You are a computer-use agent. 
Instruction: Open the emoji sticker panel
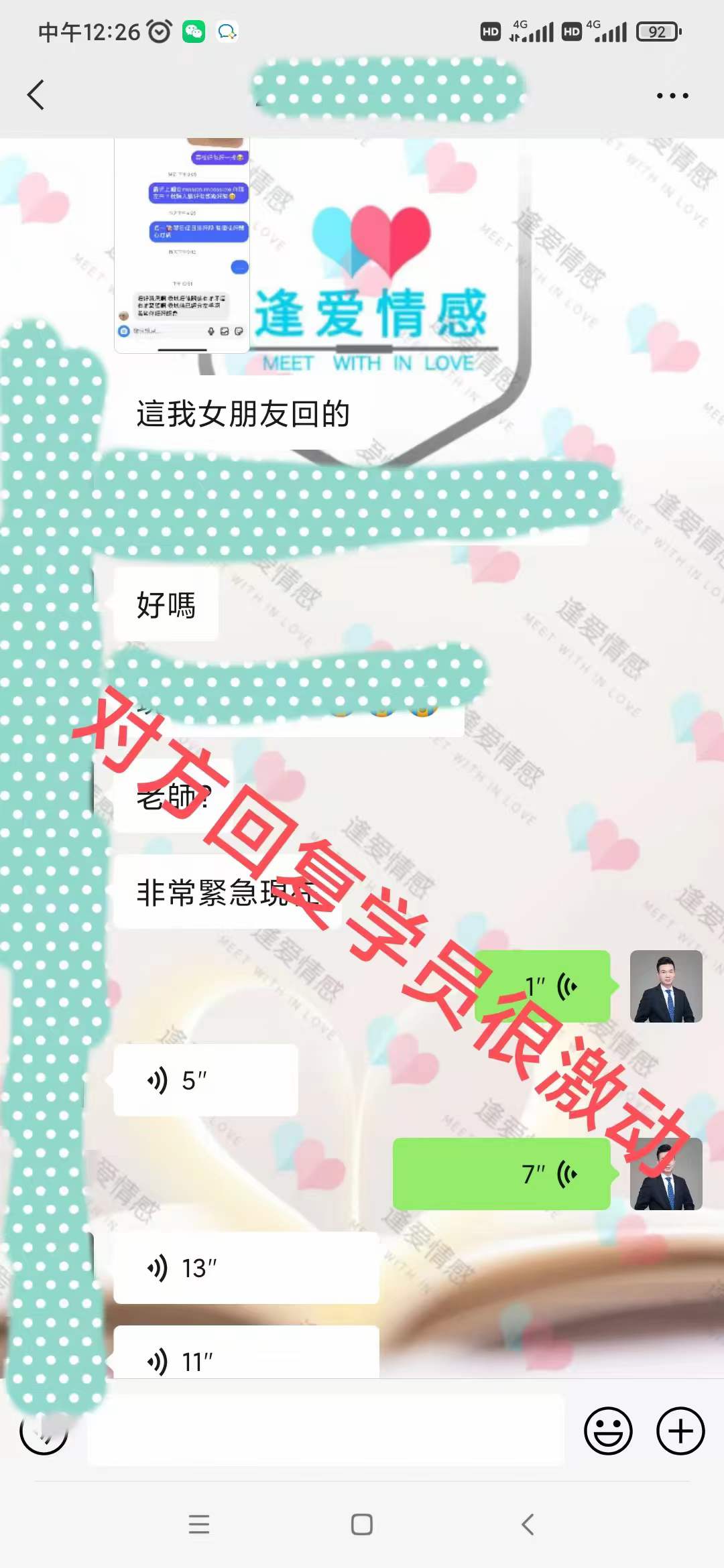click(x=608, y=1431)
